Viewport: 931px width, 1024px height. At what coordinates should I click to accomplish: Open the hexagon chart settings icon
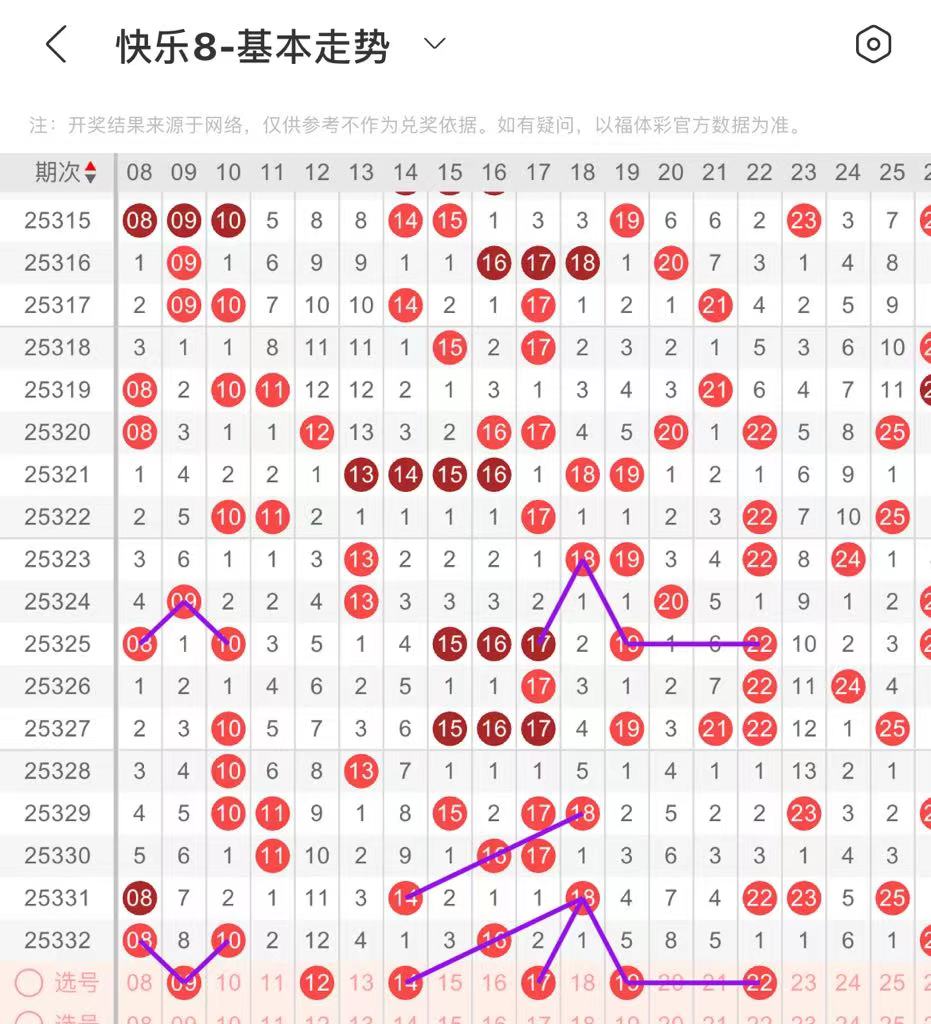[x=873, y=45]
